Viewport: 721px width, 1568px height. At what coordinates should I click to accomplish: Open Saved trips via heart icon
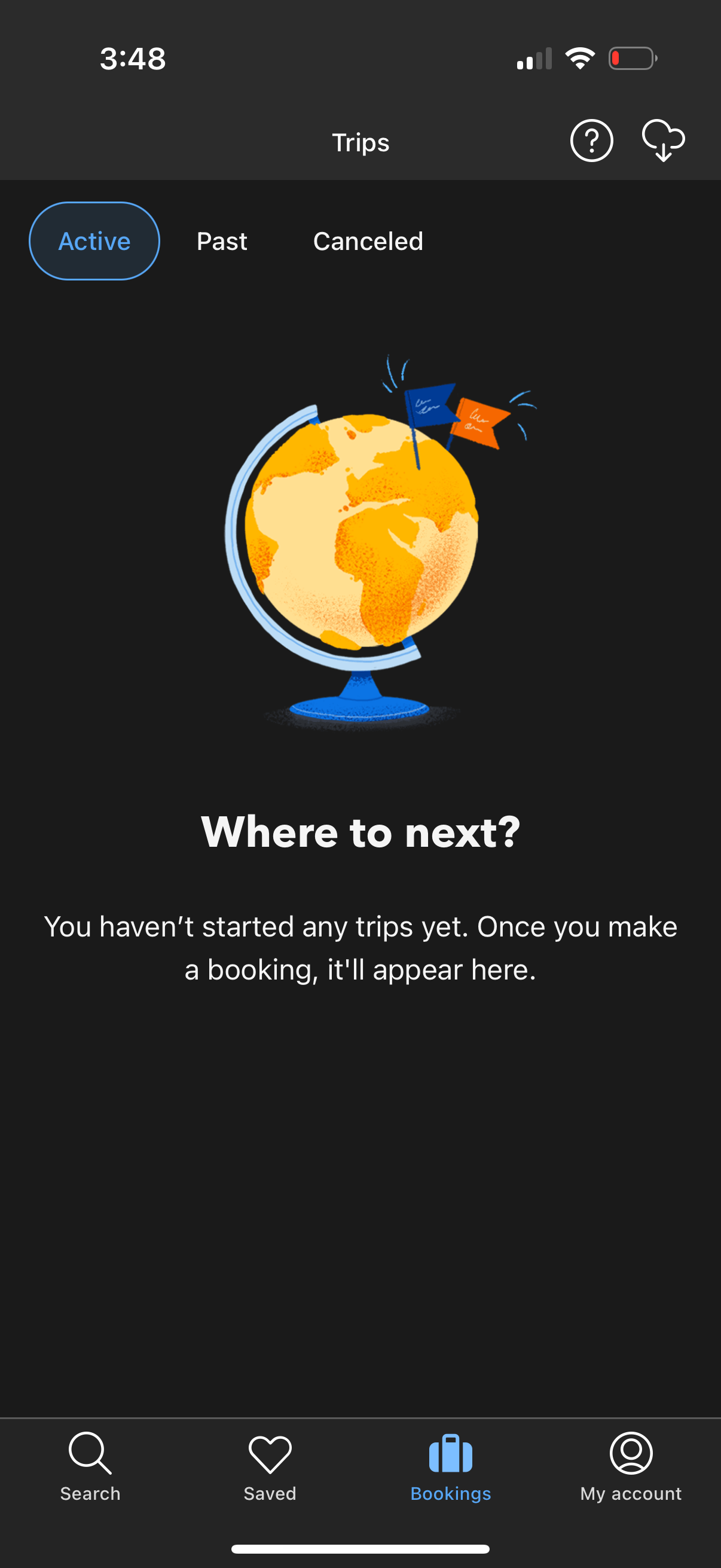(270, 1455)
